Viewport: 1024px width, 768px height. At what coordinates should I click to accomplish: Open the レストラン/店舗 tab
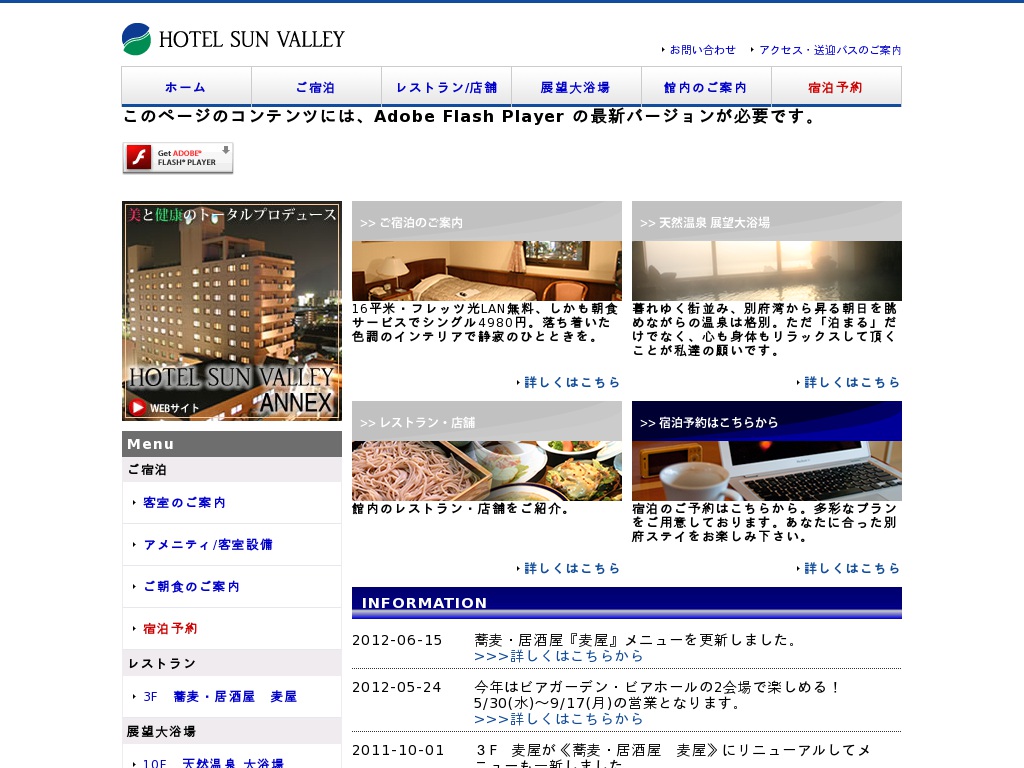coord(446,87)
